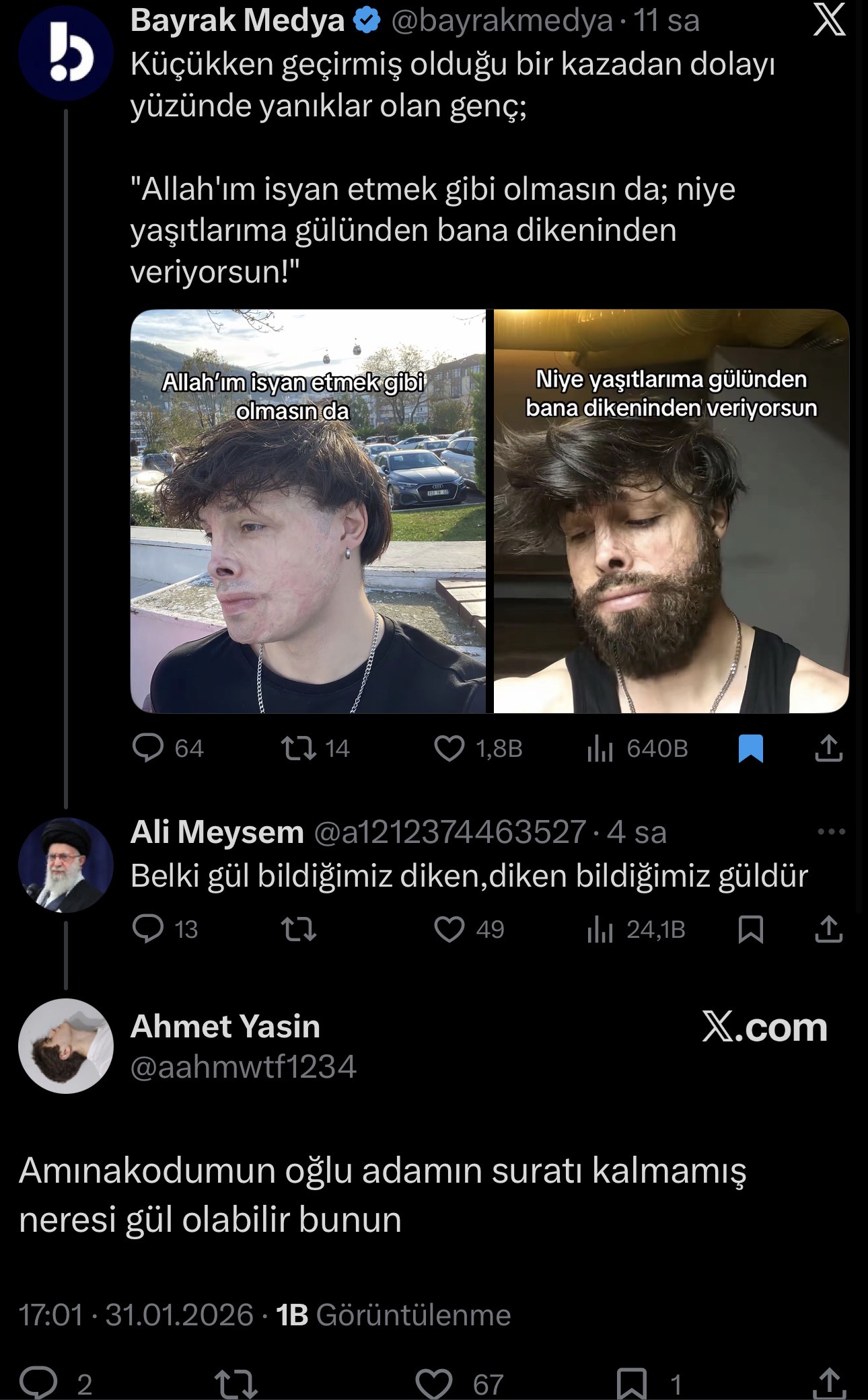View analytics of Bayrak Medya's post
Screen dimensions: 868x1400
(x=600, y=748)
